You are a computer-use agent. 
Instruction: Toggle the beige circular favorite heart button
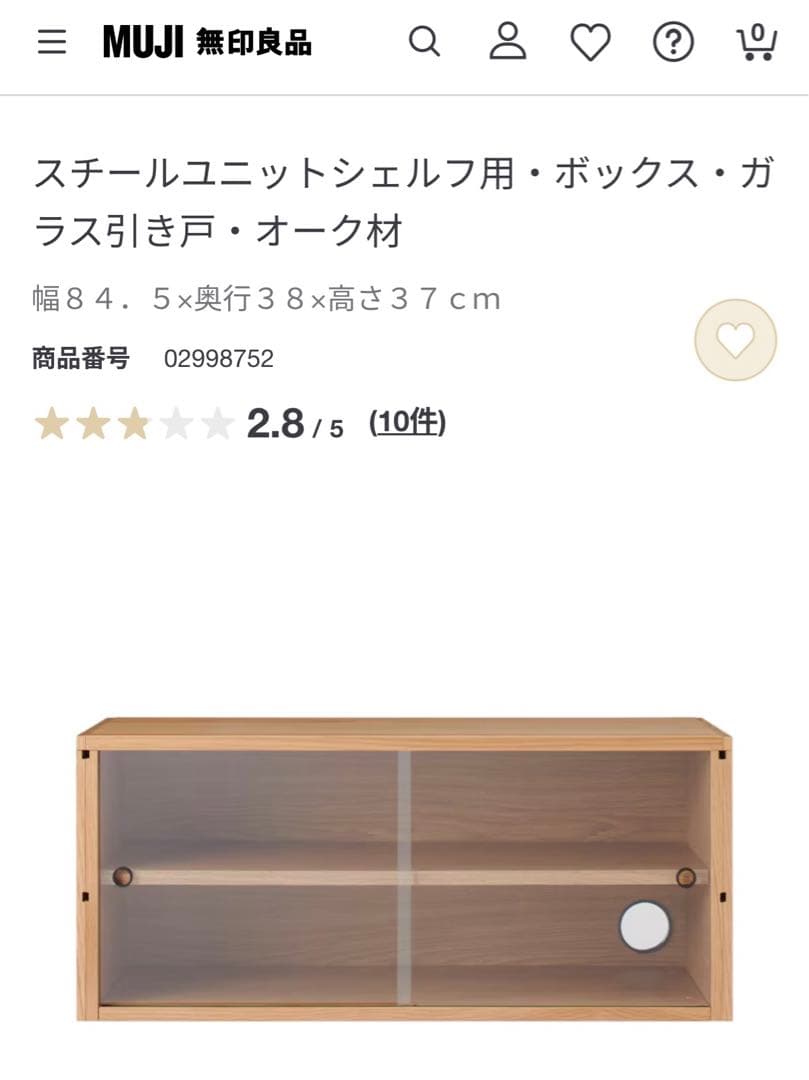pyautogui.click(x=735, y=340)
